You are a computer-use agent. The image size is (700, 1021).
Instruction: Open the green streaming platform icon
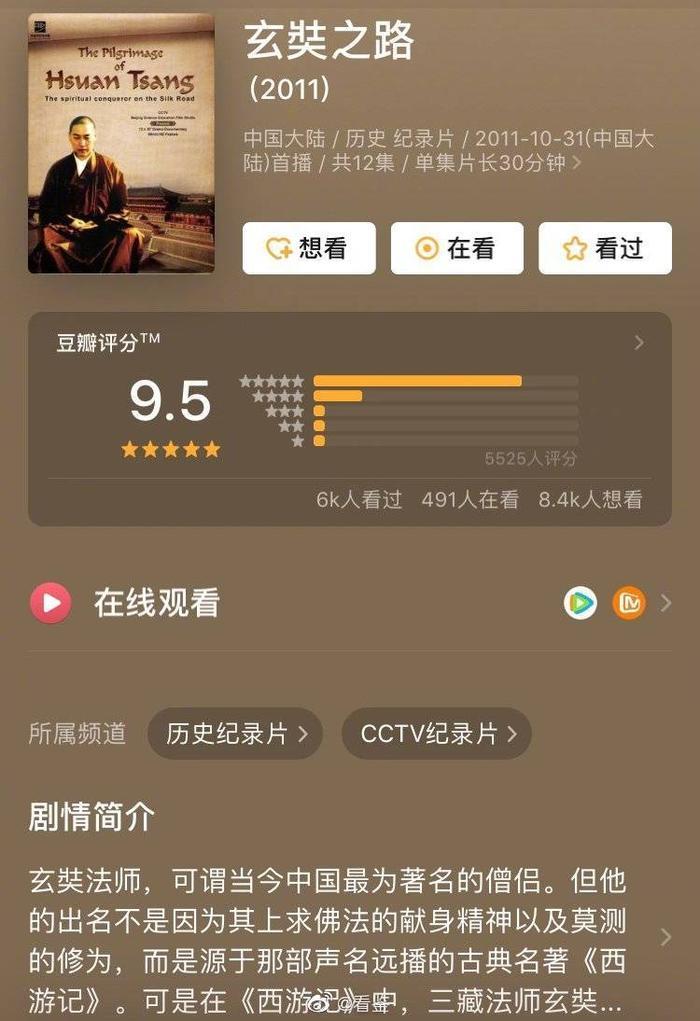(x=580, y=603)
